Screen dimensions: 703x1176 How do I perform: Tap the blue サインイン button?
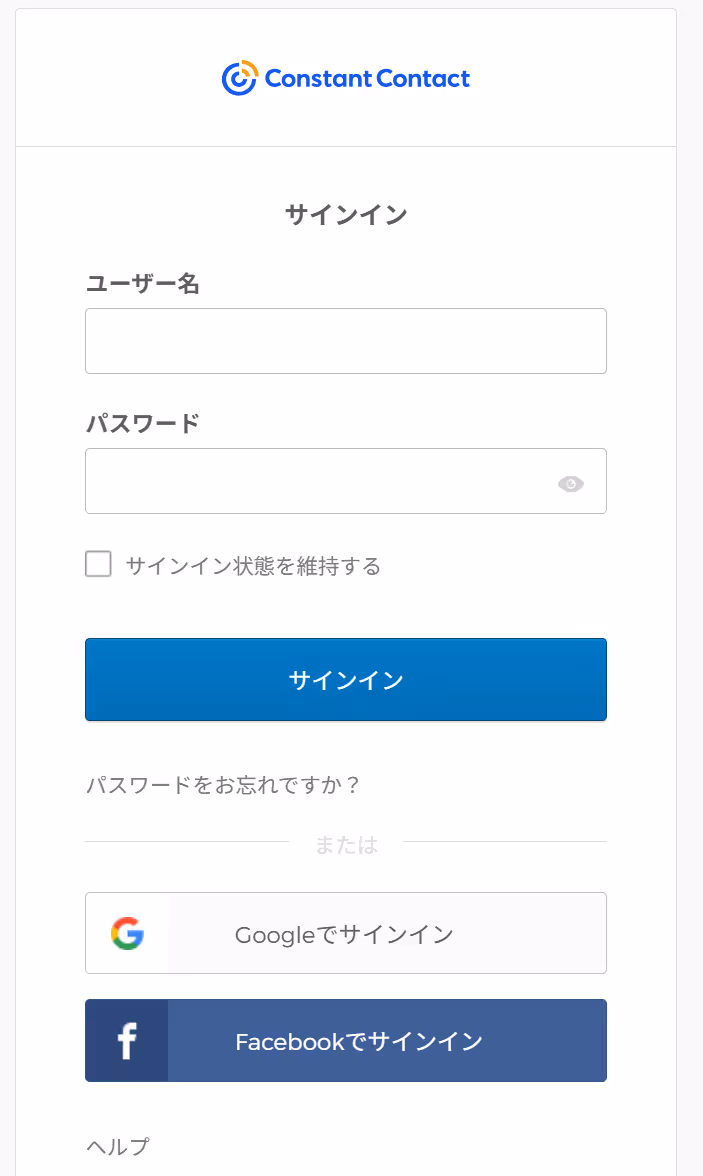[x=345, y=680]
